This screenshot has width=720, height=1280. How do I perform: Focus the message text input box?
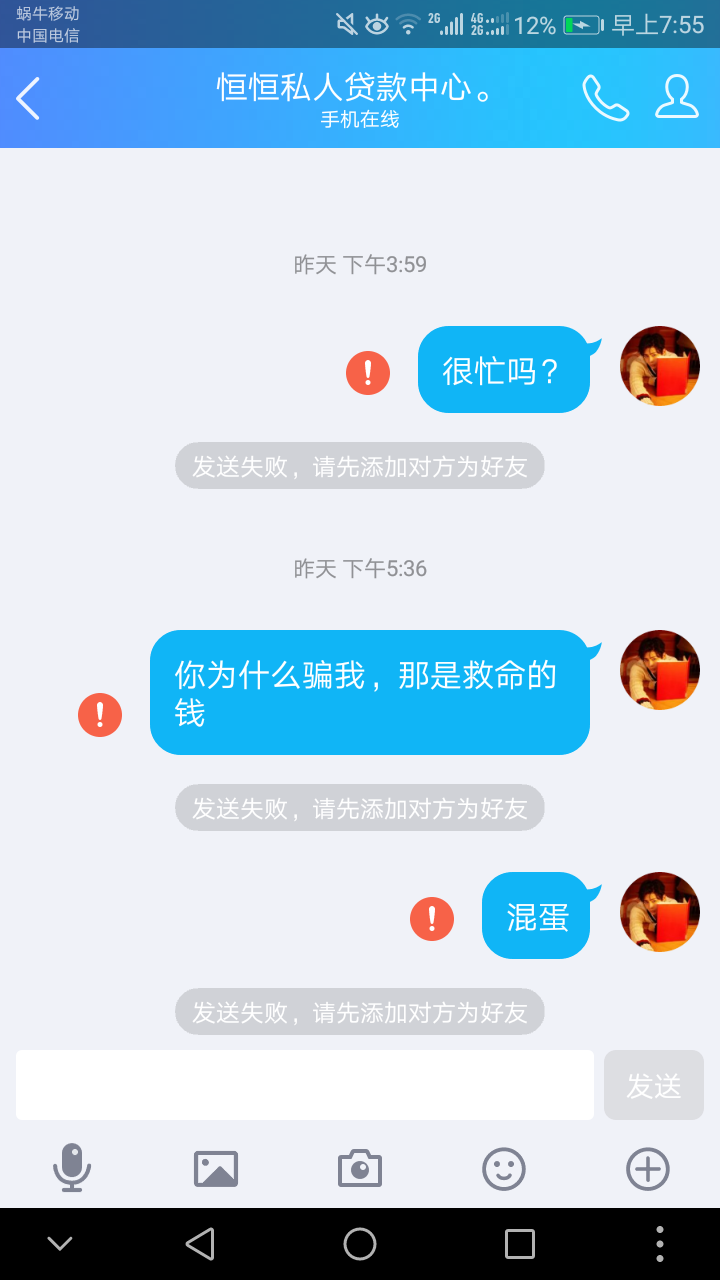tap(305, 1085)
